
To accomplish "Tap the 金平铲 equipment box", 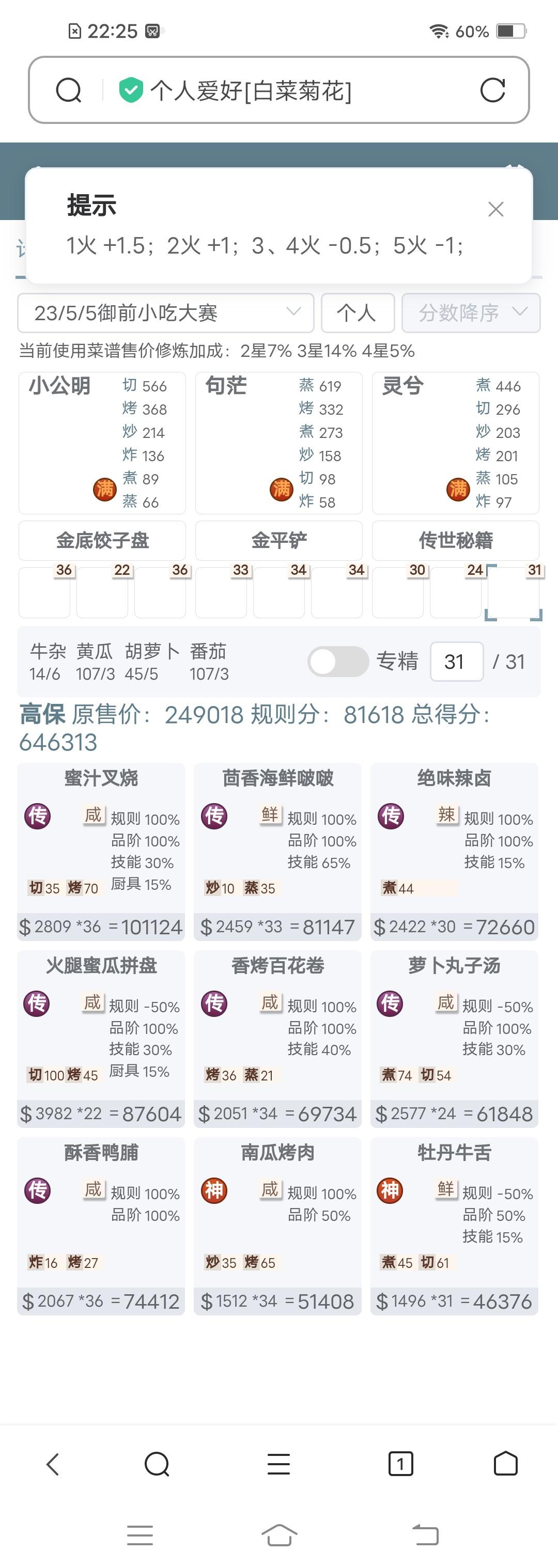I will pyautogui.click(x=279, y=540).
